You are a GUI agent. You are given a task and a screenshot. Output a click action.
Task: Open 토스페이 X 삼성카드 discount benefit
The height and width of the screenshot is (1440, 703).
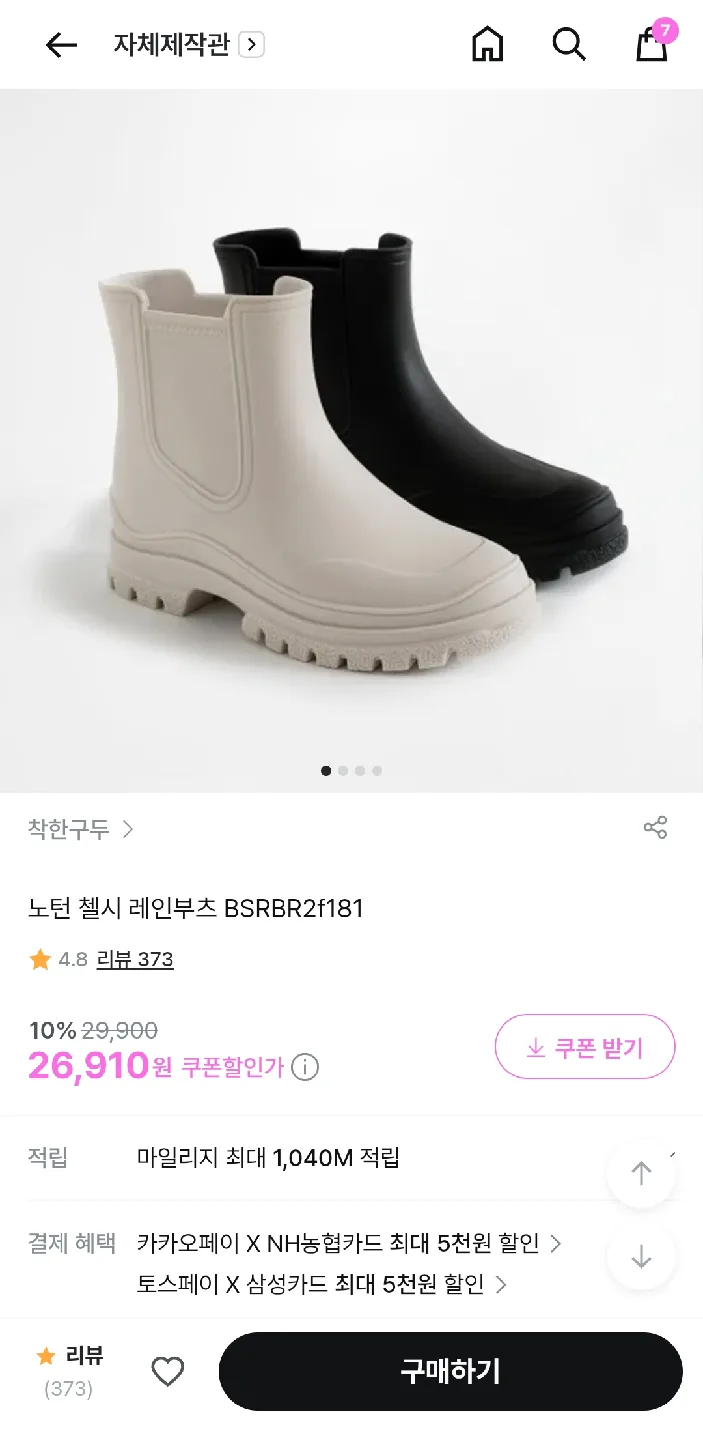321,1284
